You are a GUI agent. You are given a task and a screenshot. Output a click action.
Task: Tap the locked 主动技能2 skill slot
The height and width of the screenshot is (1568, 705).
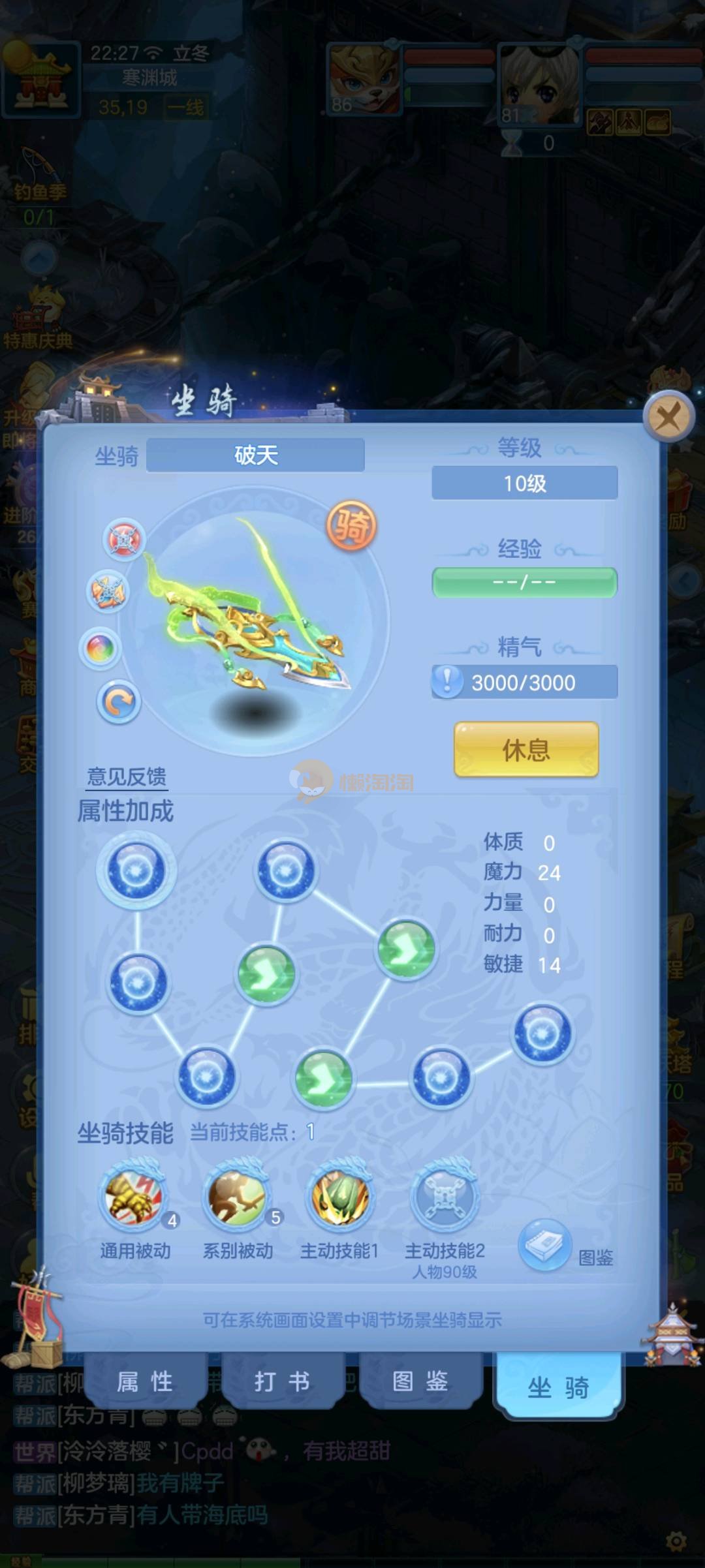coord(444,1198)
